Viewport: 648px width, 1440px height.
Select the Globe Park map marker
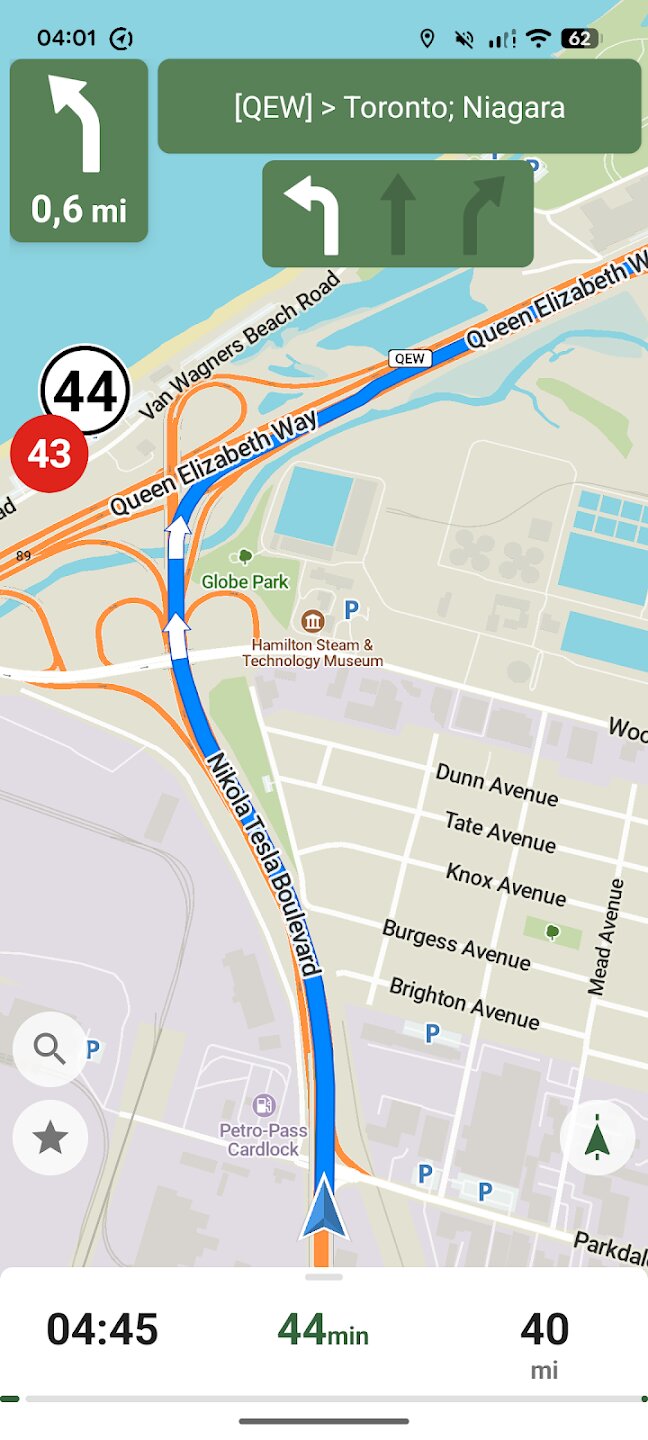point(245,557)
